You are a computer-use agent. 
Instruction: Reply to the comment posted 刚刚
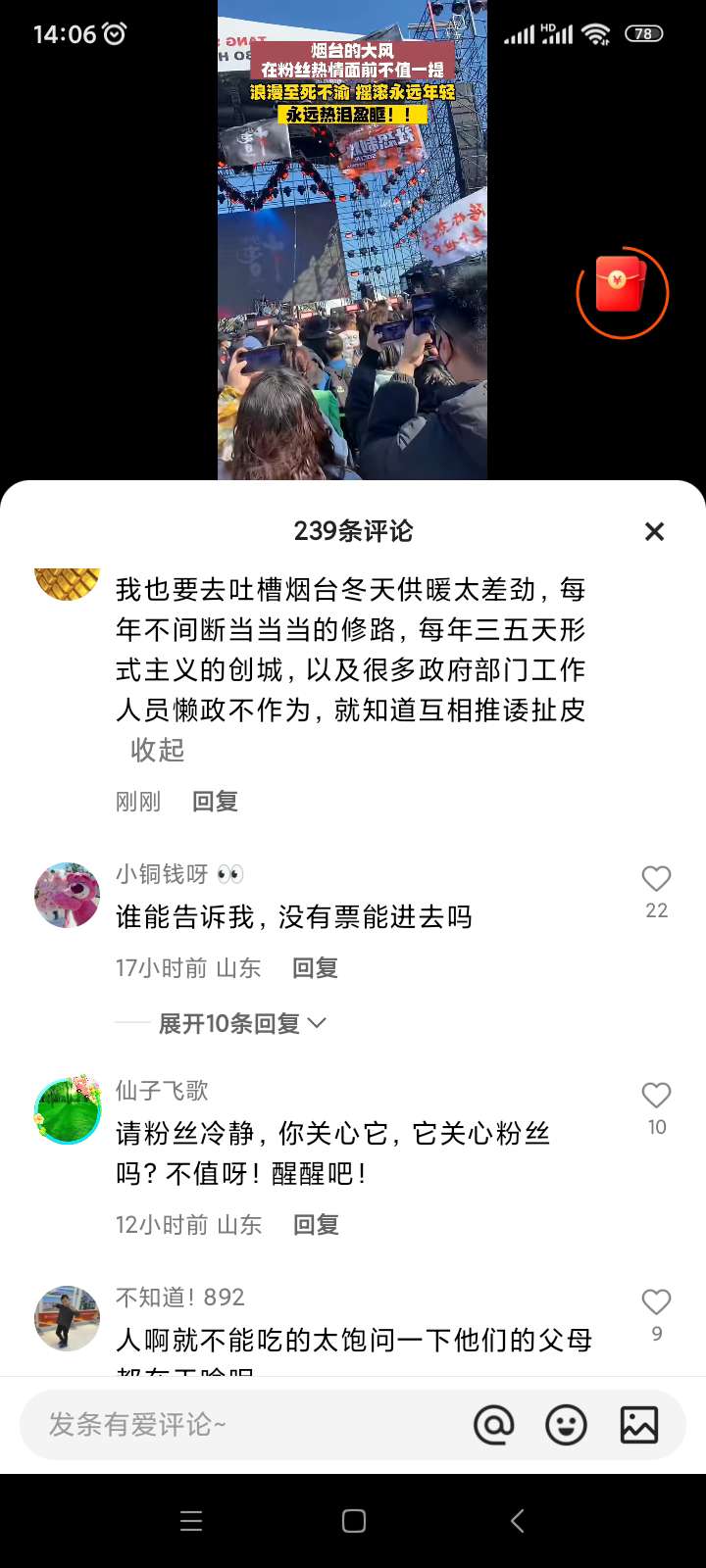pos(215,802)
